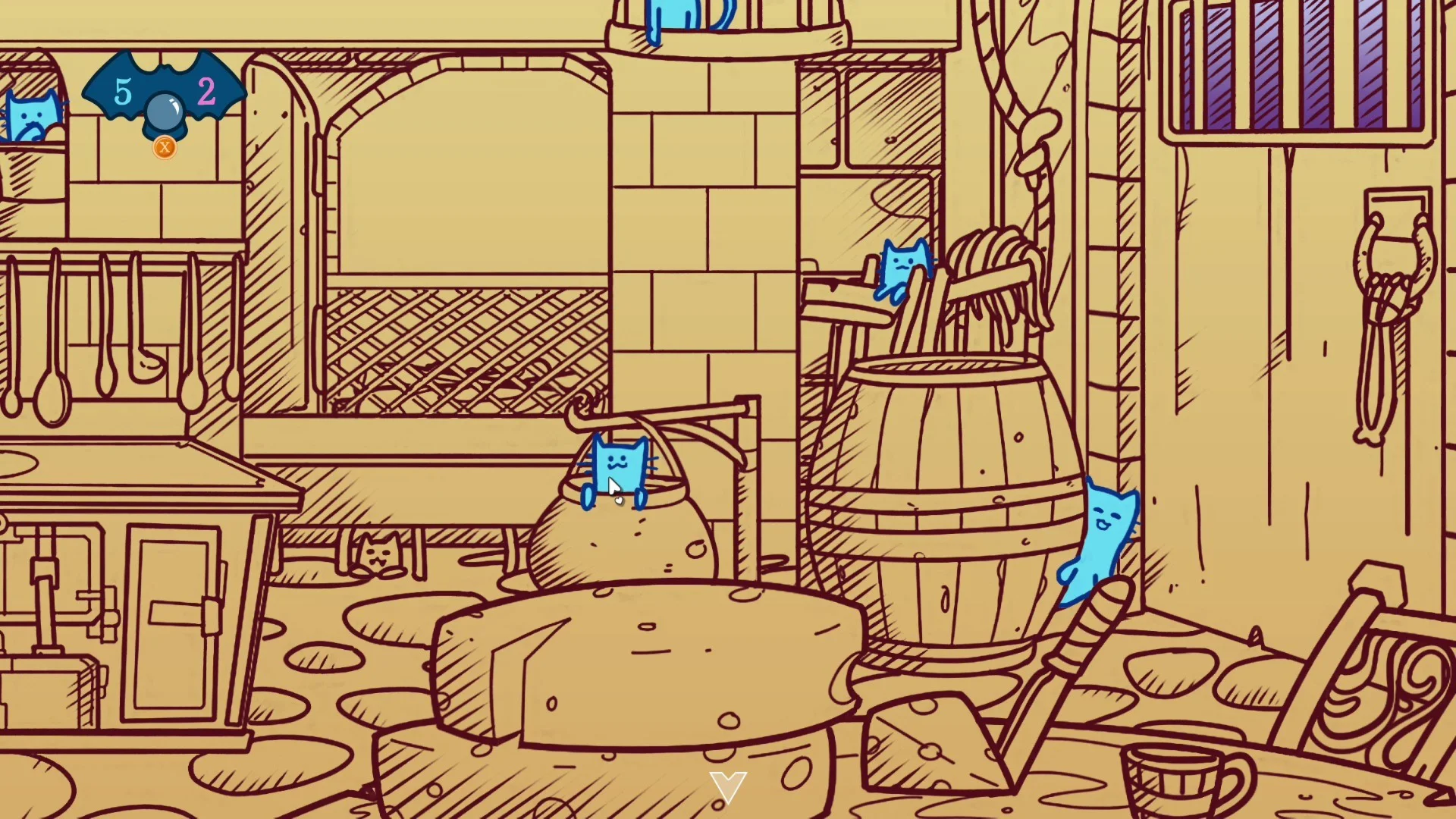Tap the down arrow at the bottom
The width and height of the screenshot is (1456, 819).
[728, 786]
